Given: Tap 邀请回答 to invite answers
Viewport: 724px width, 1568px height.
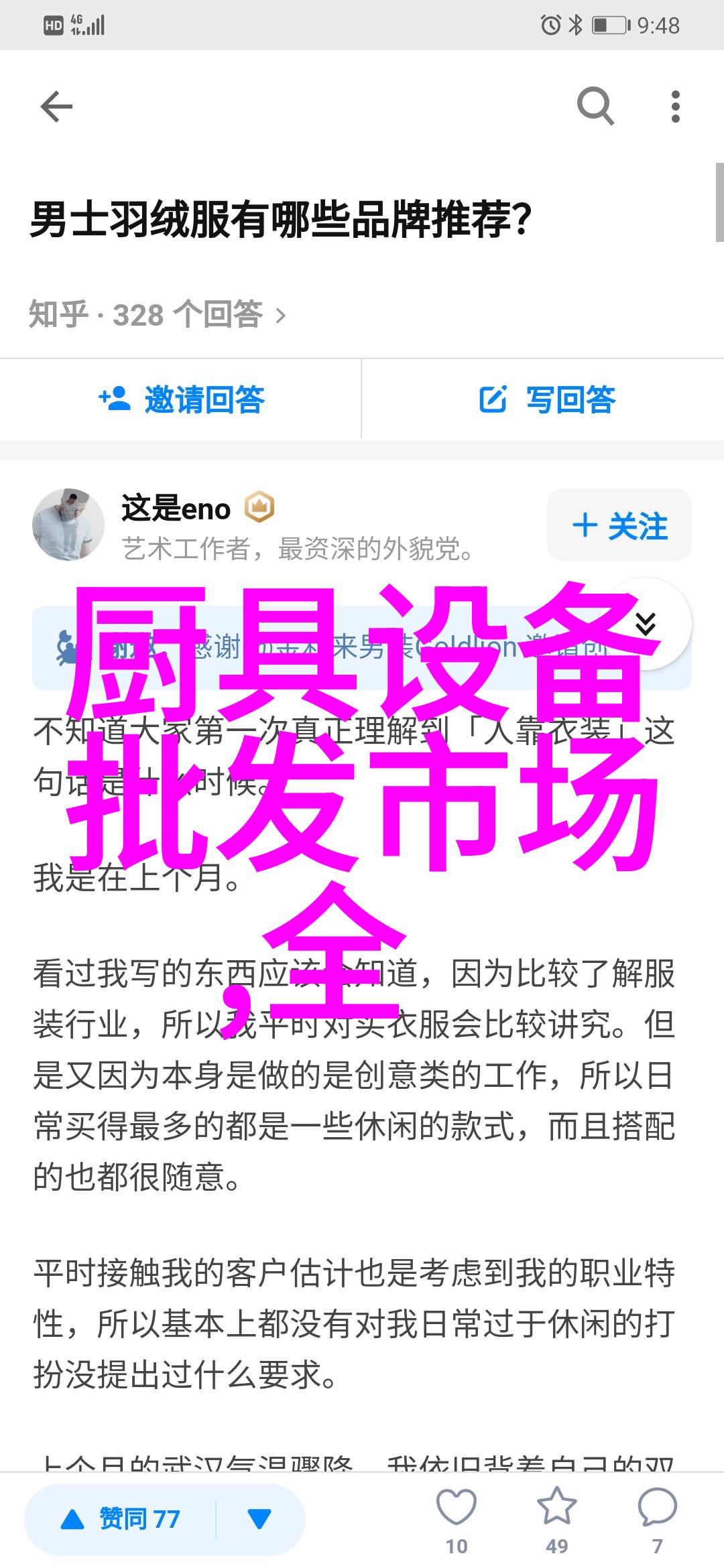Looking at the screenshot, I should click(x=181, y=399).
